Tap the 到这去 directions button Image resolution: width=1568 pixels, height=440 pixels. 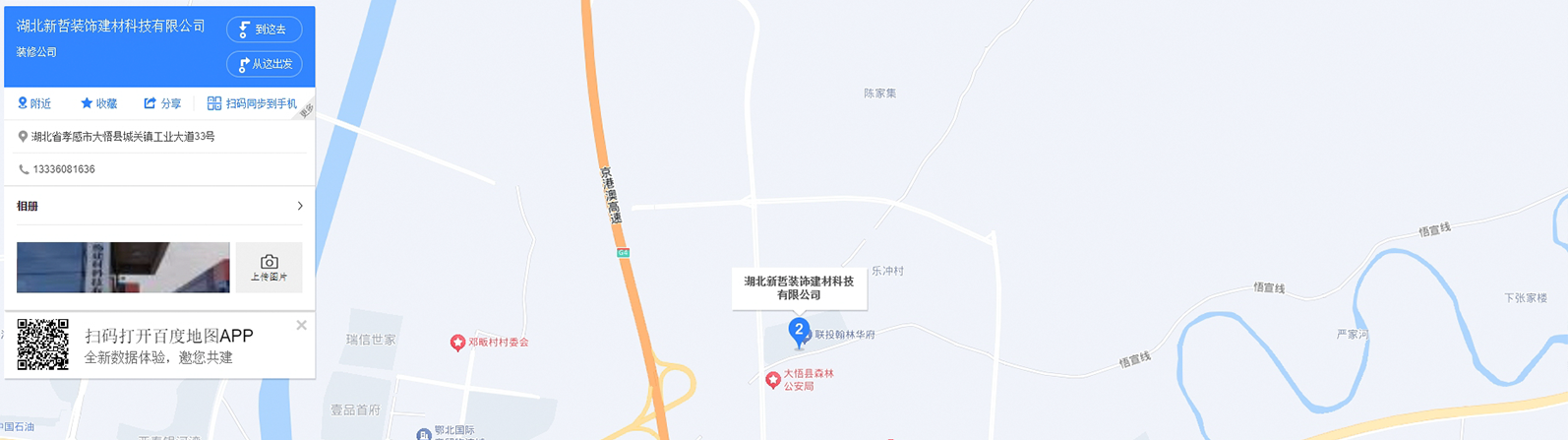tap(264, 30)
